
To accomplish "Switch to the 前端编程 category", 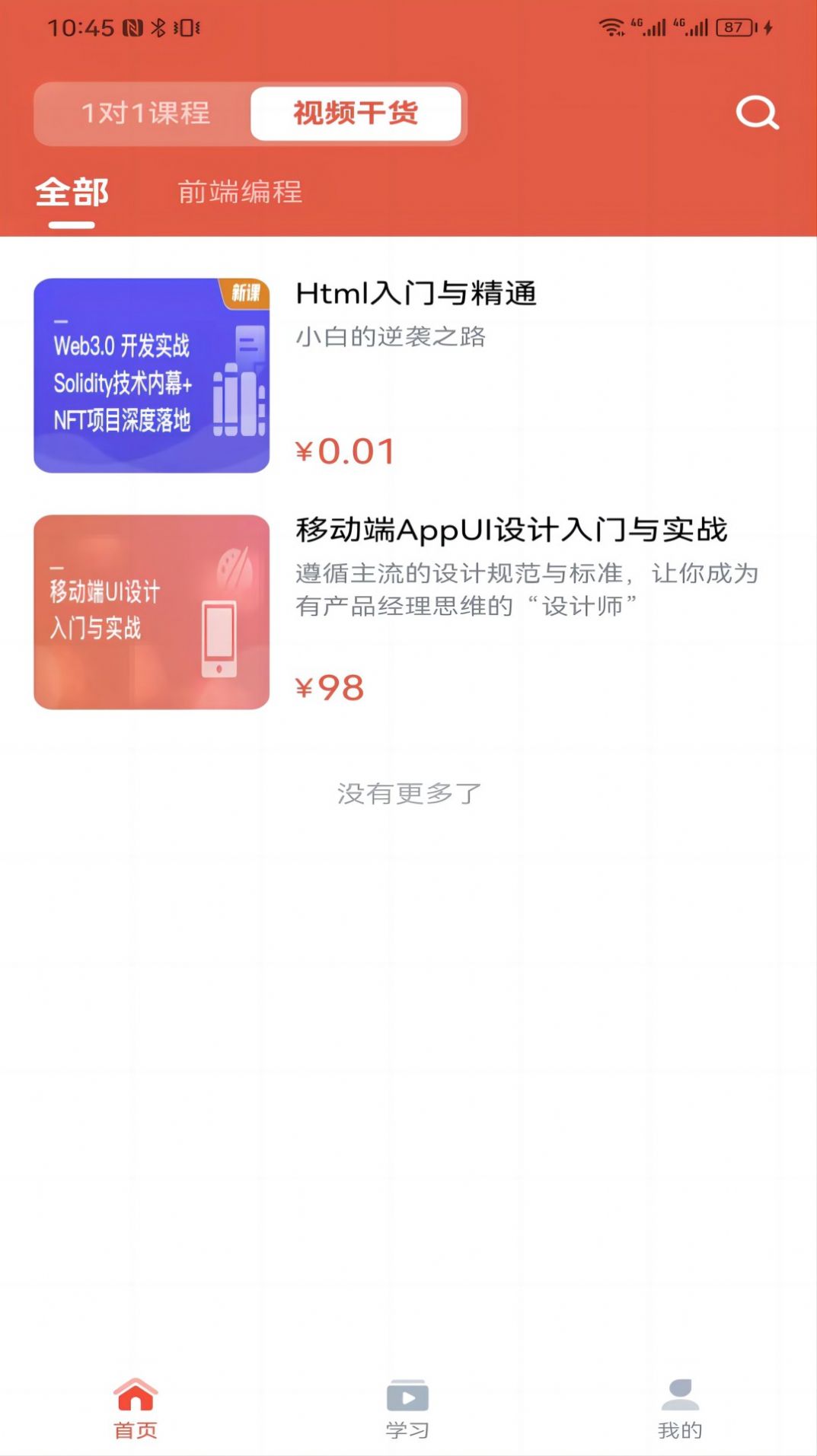I will pyautogui.click(x=240, y=193).
